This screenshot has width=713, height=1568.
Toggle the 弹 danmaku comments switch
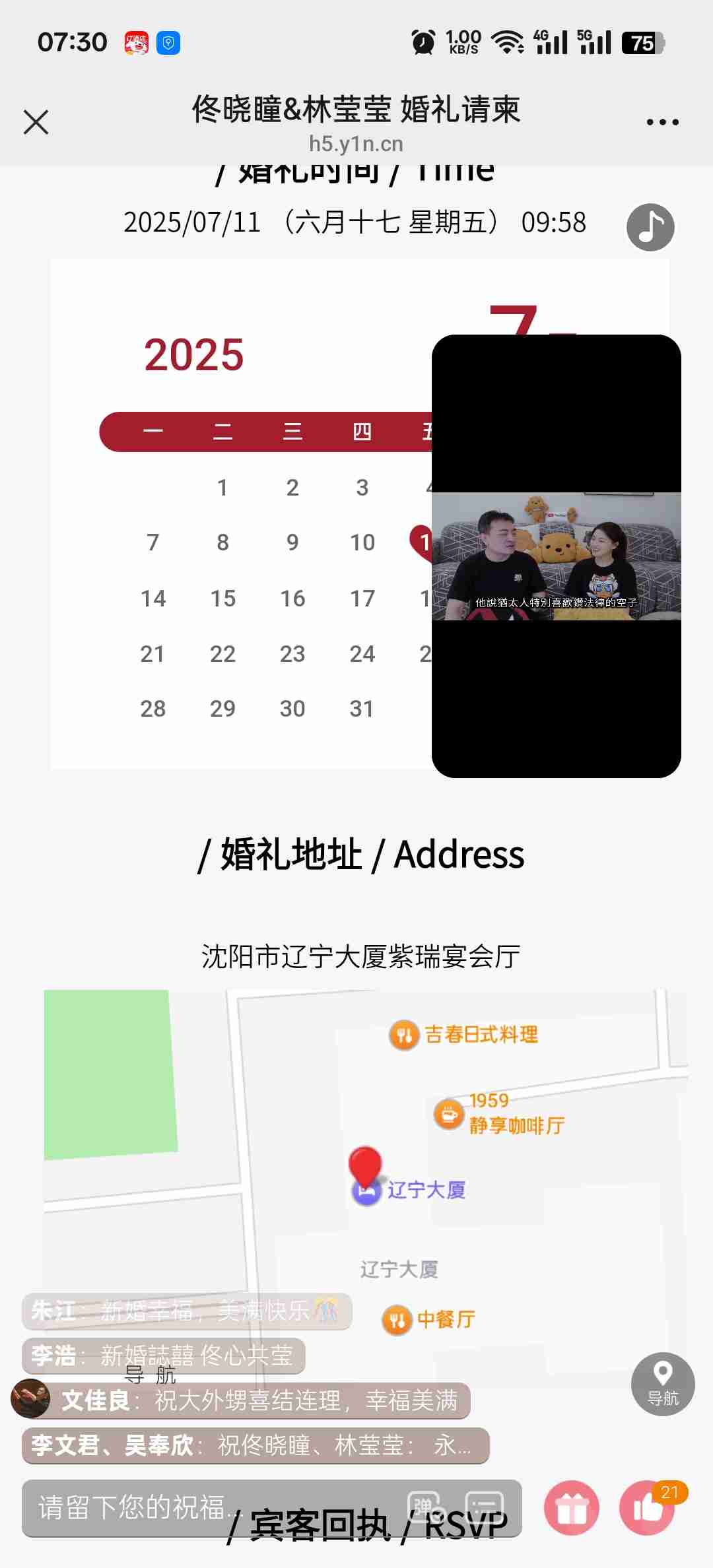click(426, 1507)
